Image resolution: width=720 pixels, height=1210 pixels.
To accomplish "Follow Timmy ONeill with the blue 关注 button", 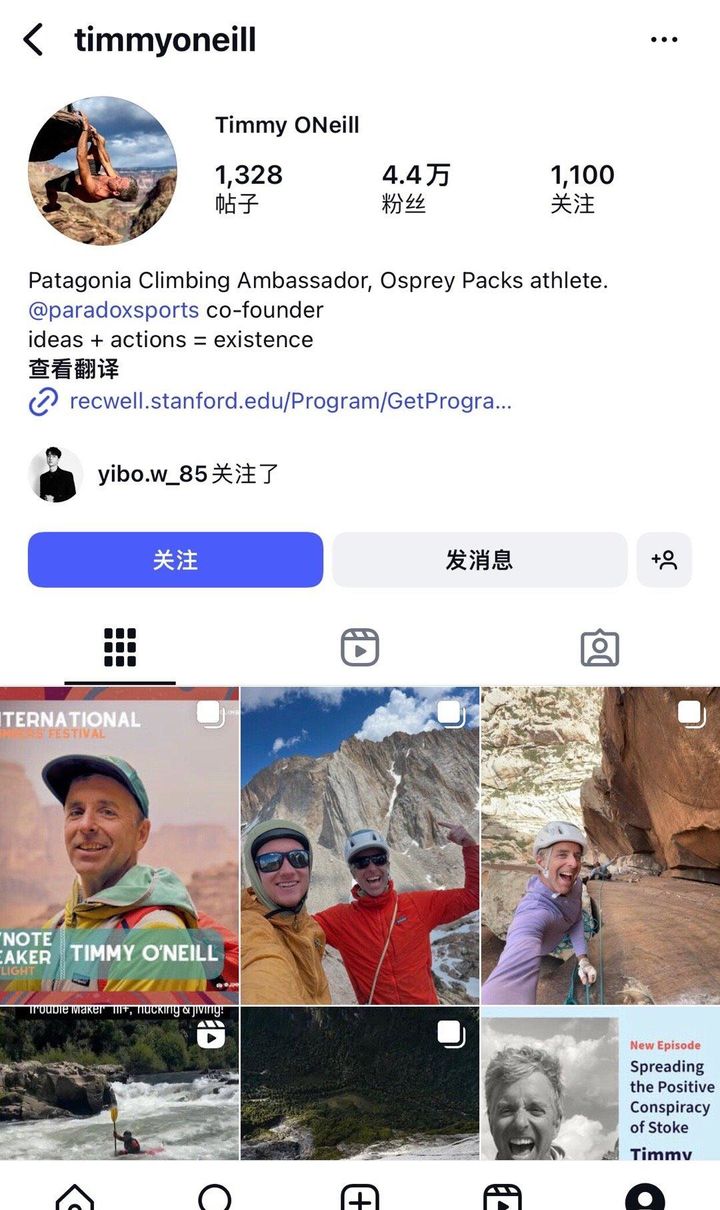I will click(175, 560).
